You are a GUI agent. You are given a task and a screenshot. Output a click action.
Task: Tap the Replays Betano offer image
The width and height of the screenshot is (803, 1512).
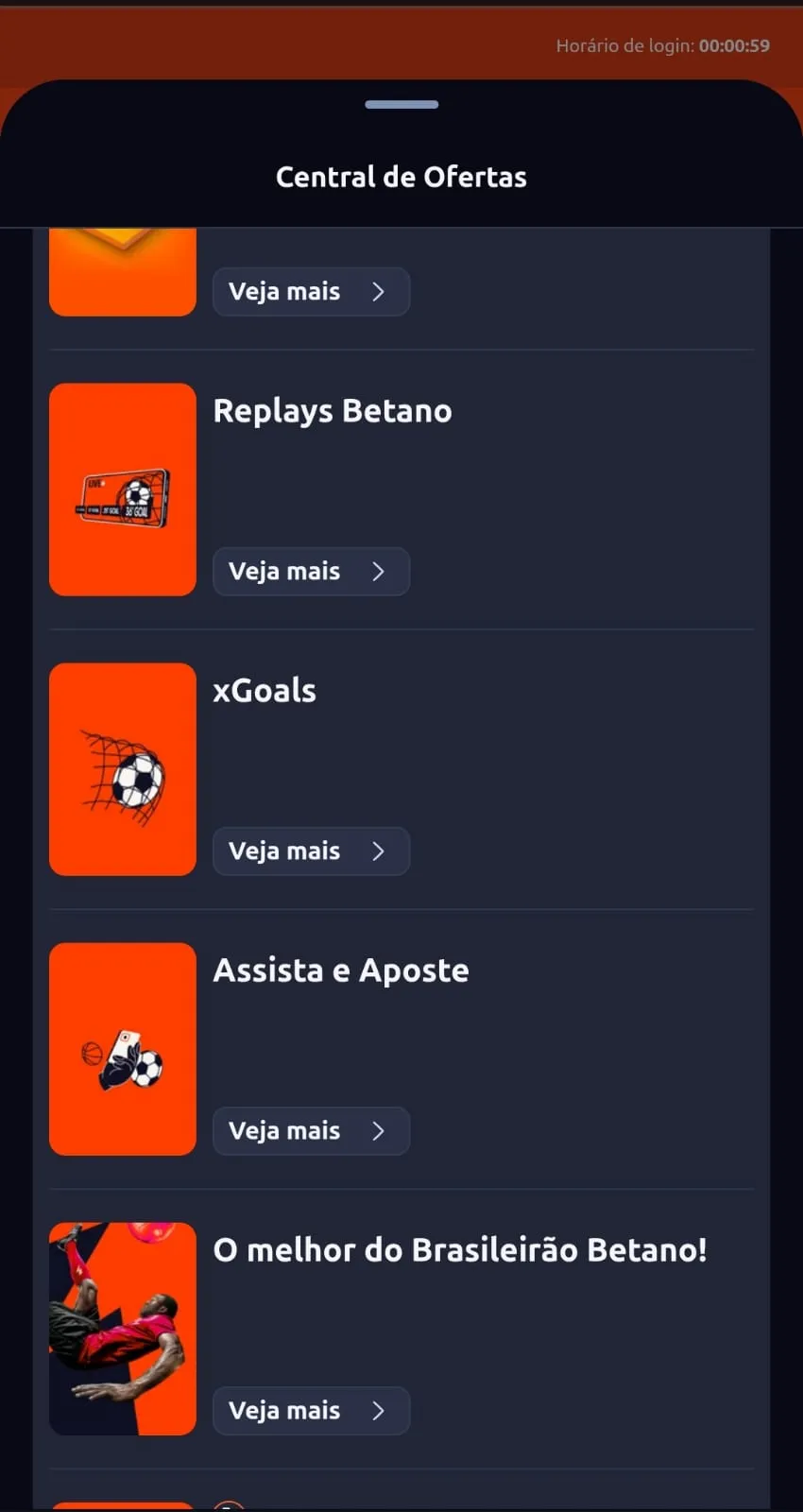(x=123, y=490)
